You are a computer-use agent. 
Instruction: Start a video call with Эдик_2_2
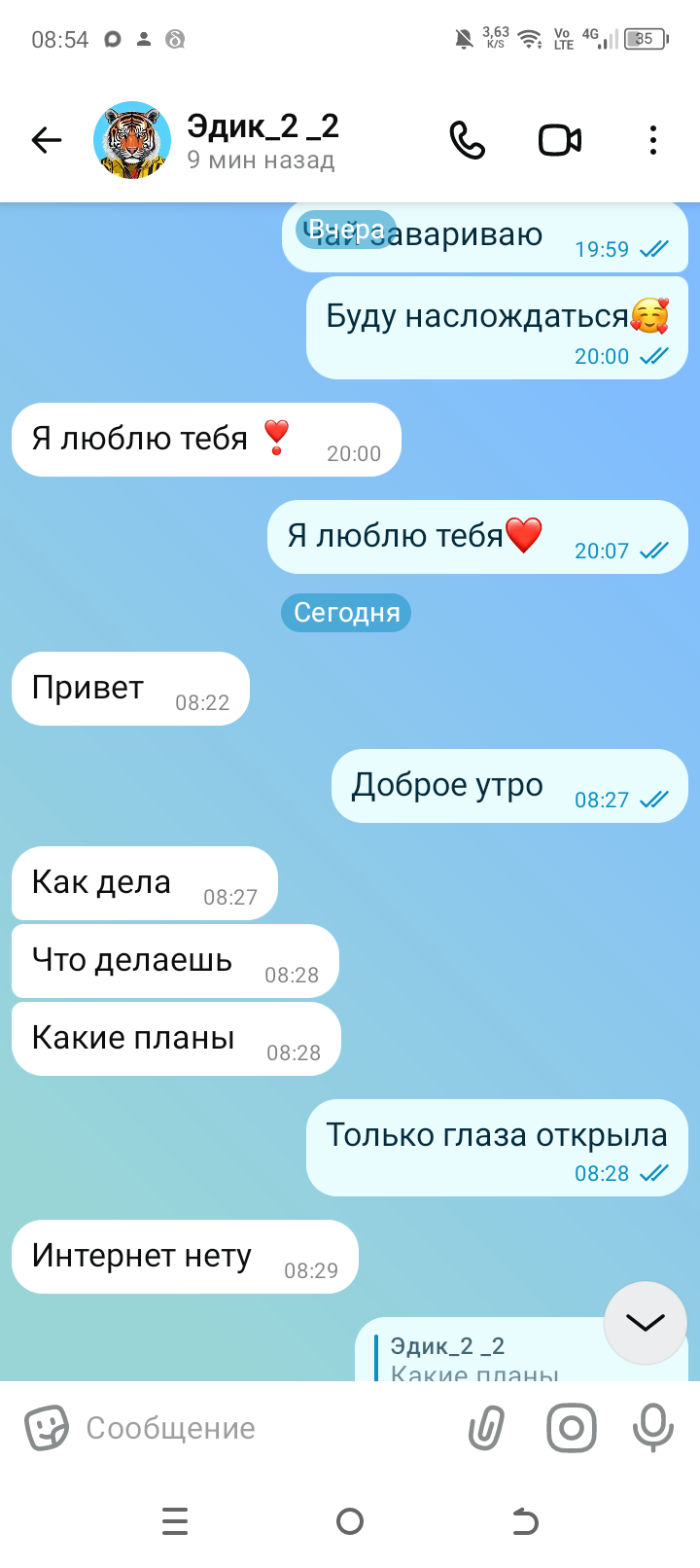point(560,140)
